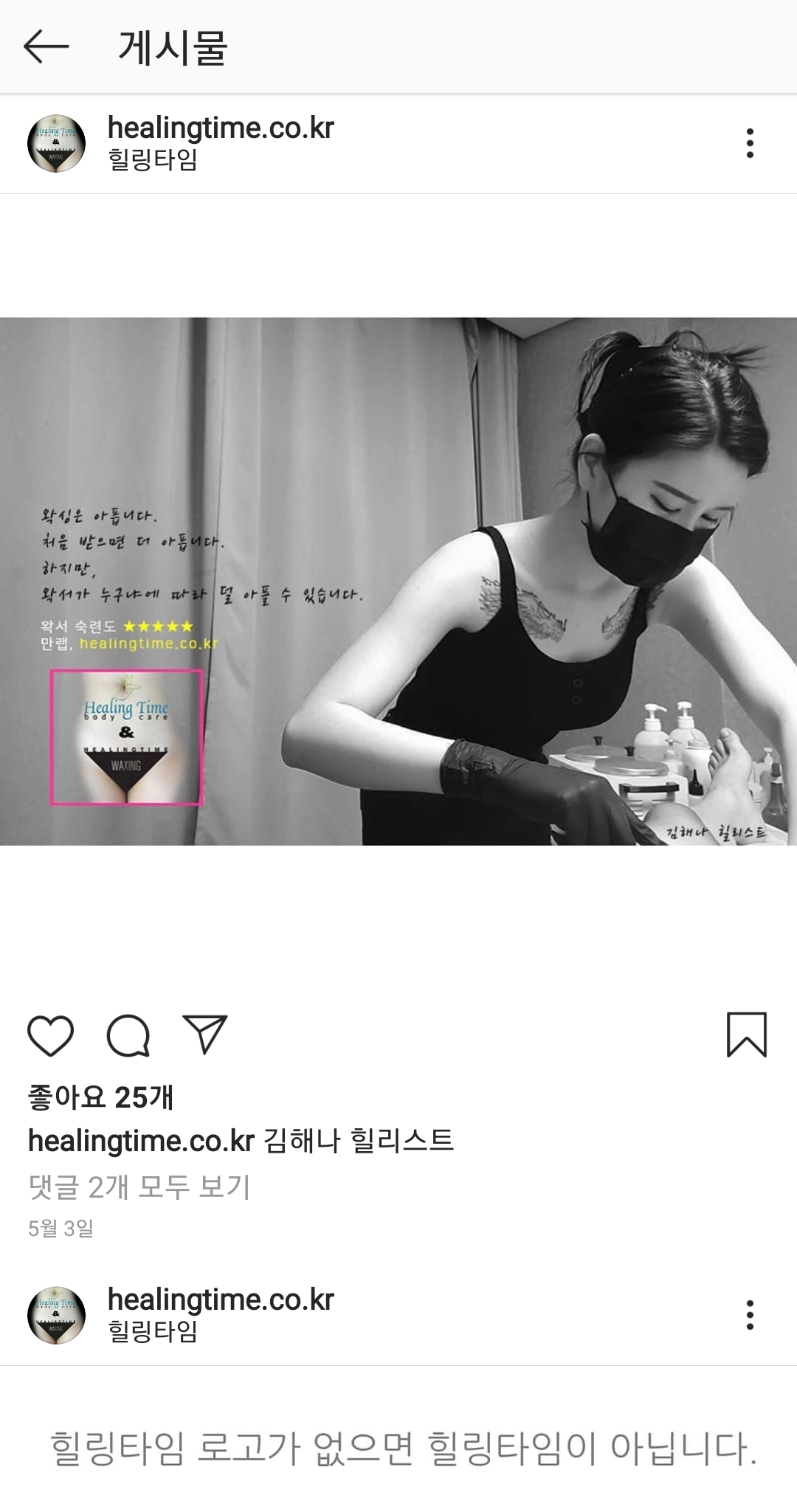The height and width of the screenshot is (1512, 797).
Task: Open comments via the speech bubble icon
Action: 128,1035
